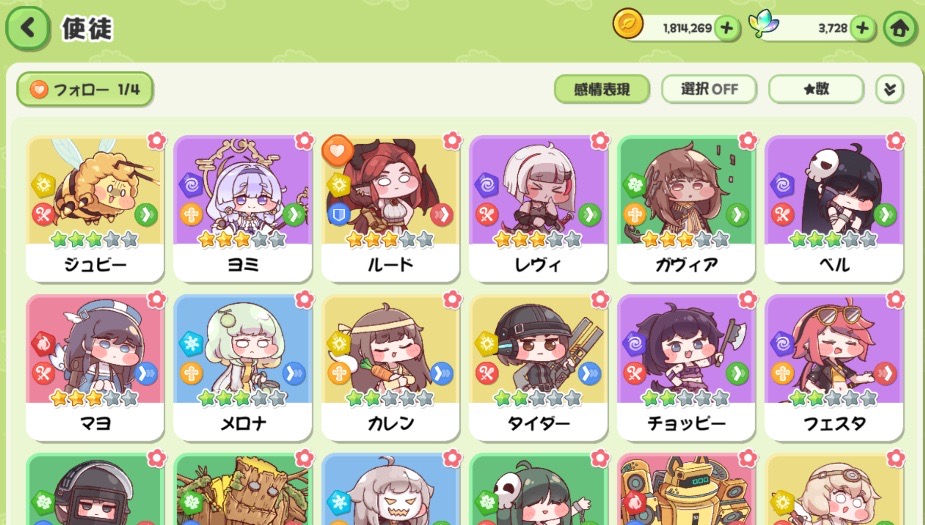Add more butterfly gems
This screenshot has height=525, width=925.
click(x=862, y=28)
